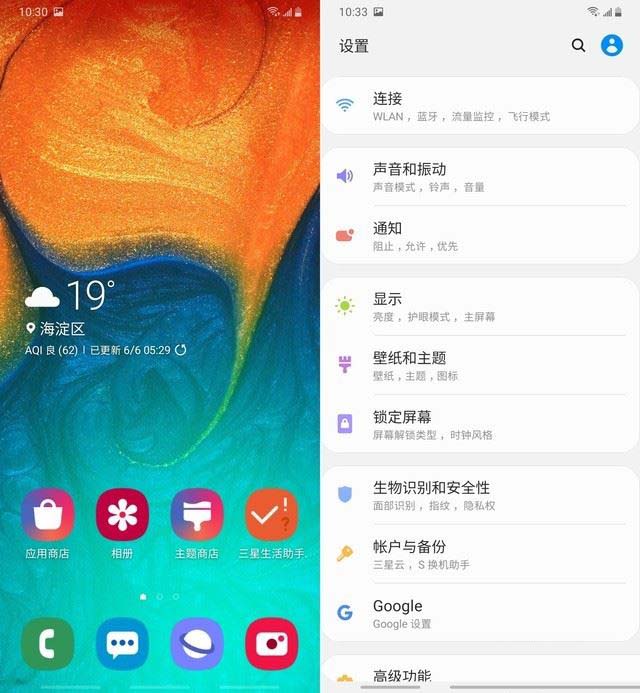Open 连接 connection settings

(x=480, y=106)
